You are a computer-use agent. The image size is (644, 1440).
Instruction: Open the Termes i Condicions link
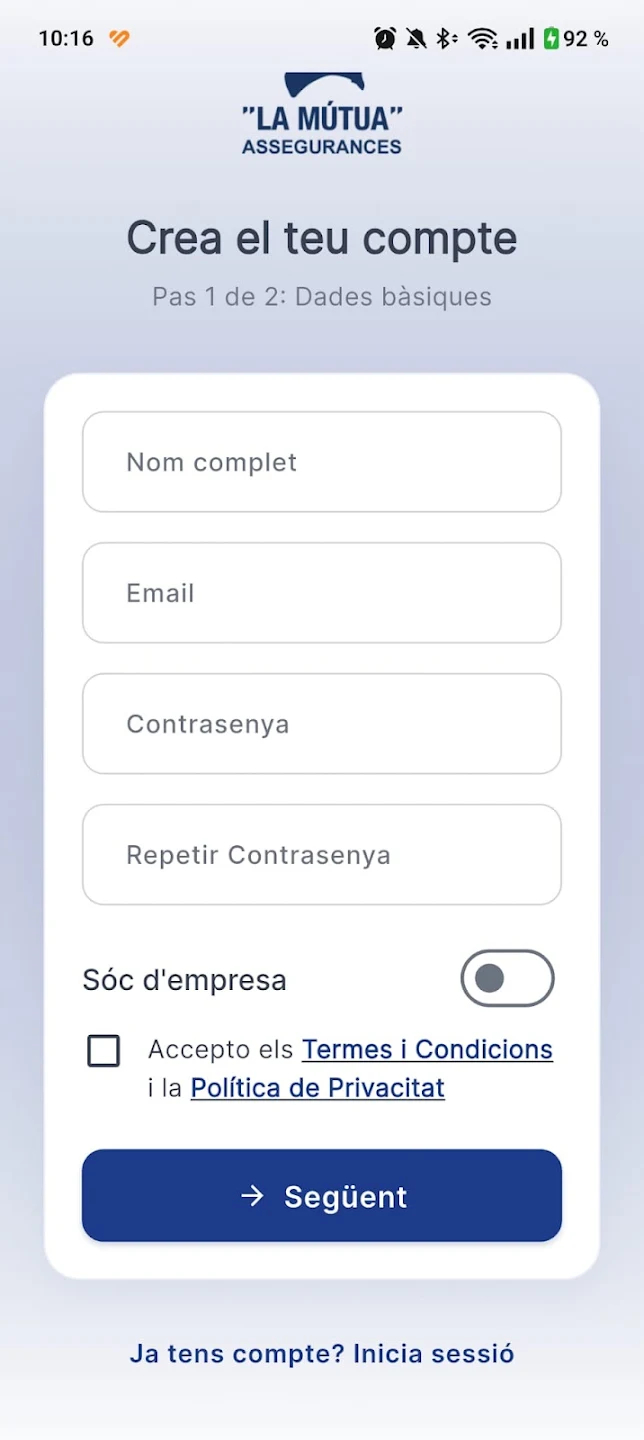[427, 1049]
